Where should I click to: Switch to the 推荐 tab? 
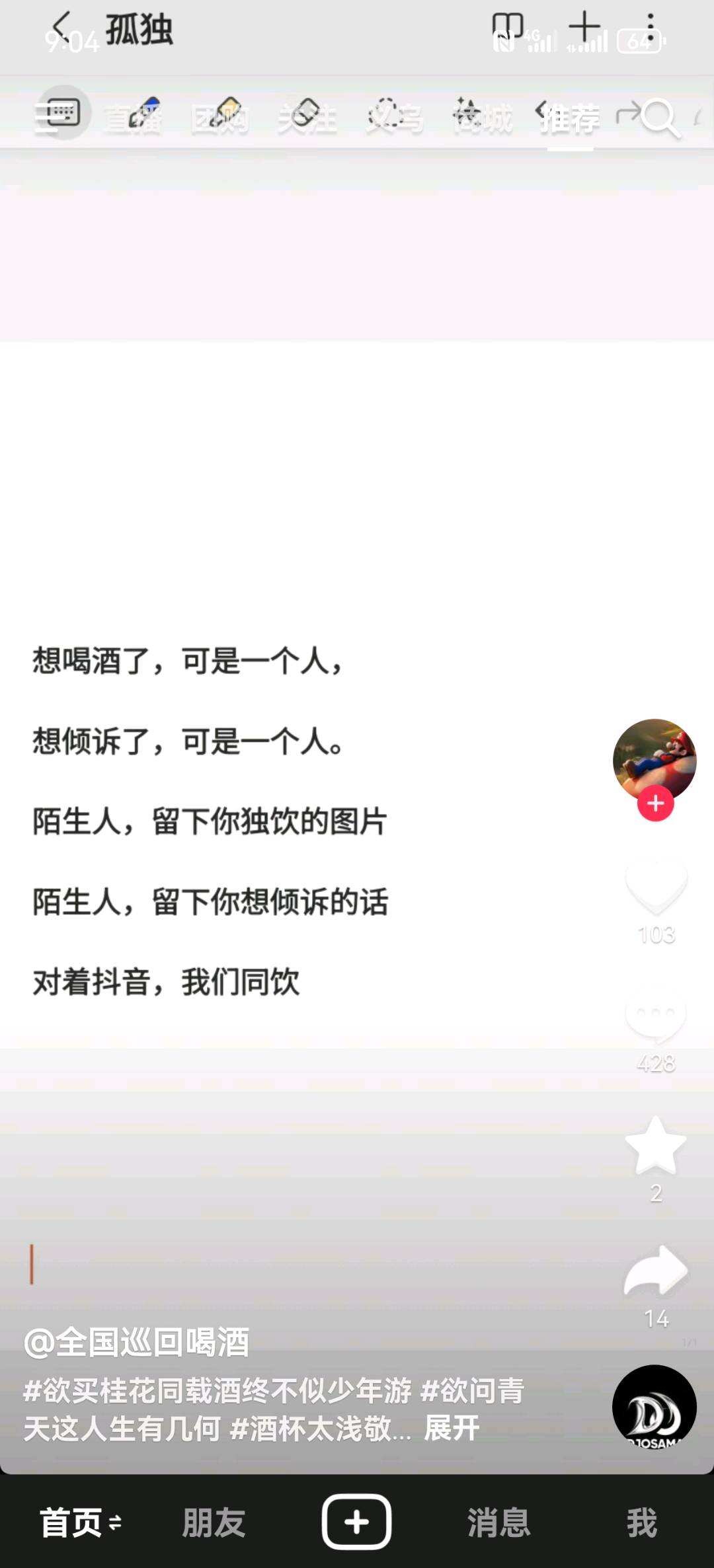570,119
